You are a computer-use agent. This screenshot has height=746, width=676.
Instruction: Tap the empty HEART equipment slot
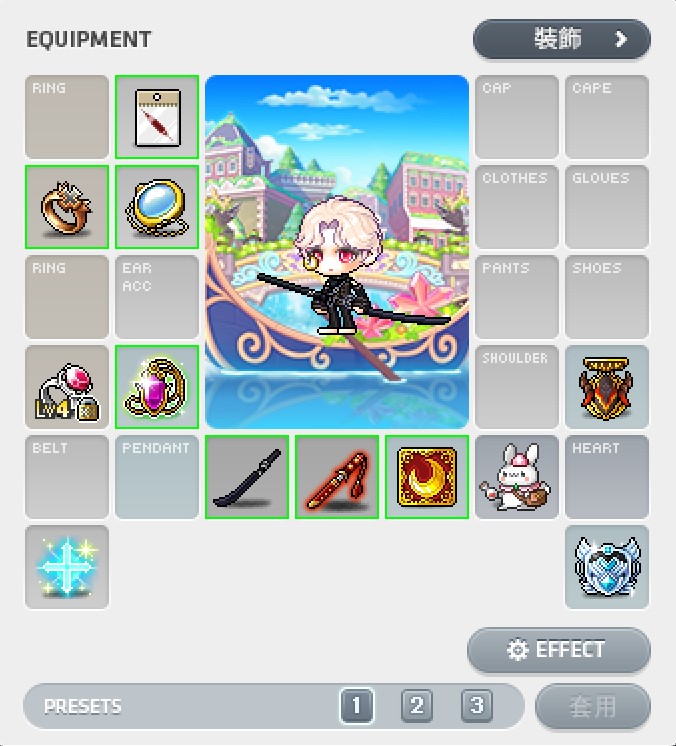[607, 477]
